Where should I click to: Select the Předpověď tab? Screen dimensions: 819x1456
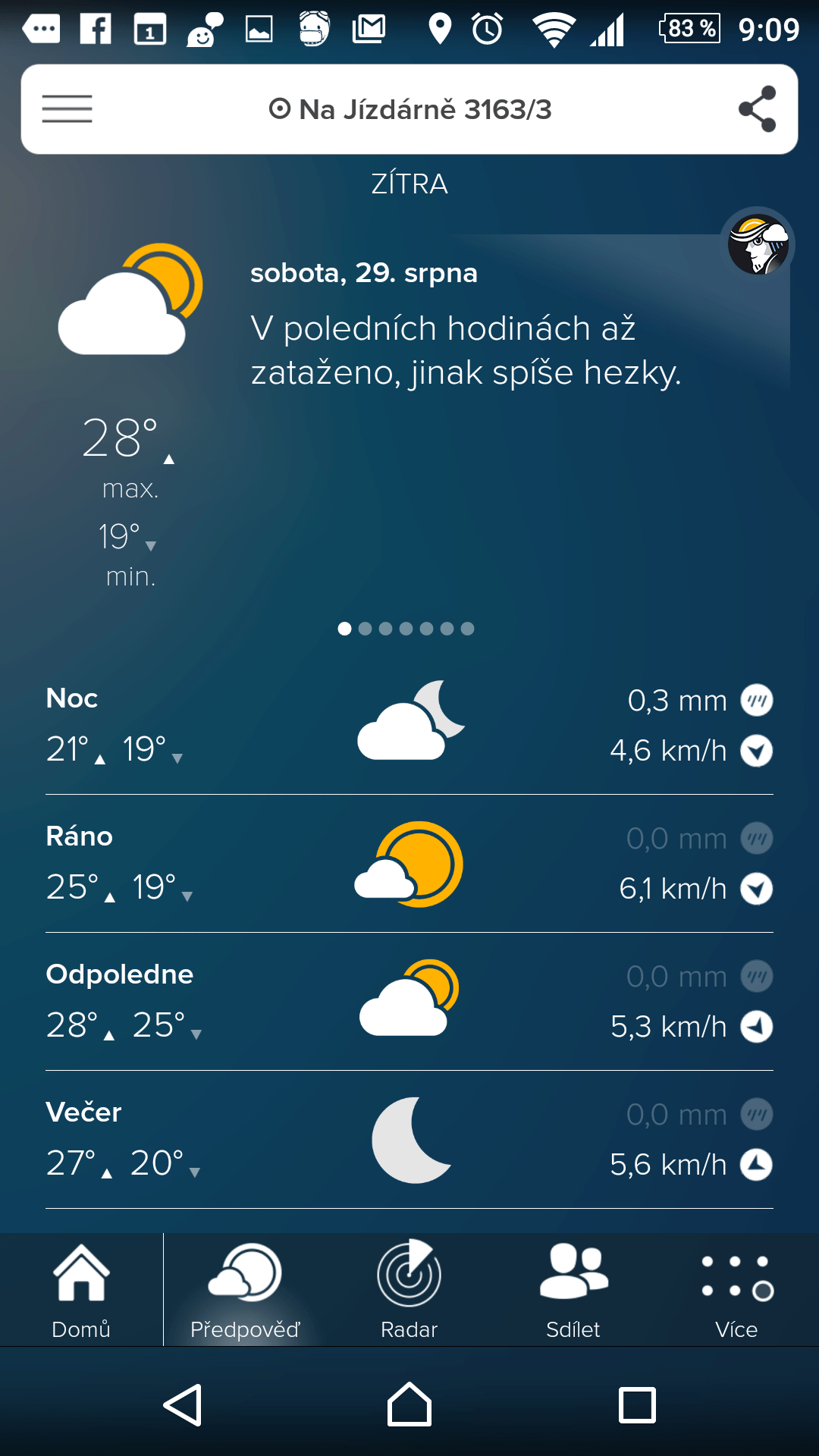coord(245,1291)
